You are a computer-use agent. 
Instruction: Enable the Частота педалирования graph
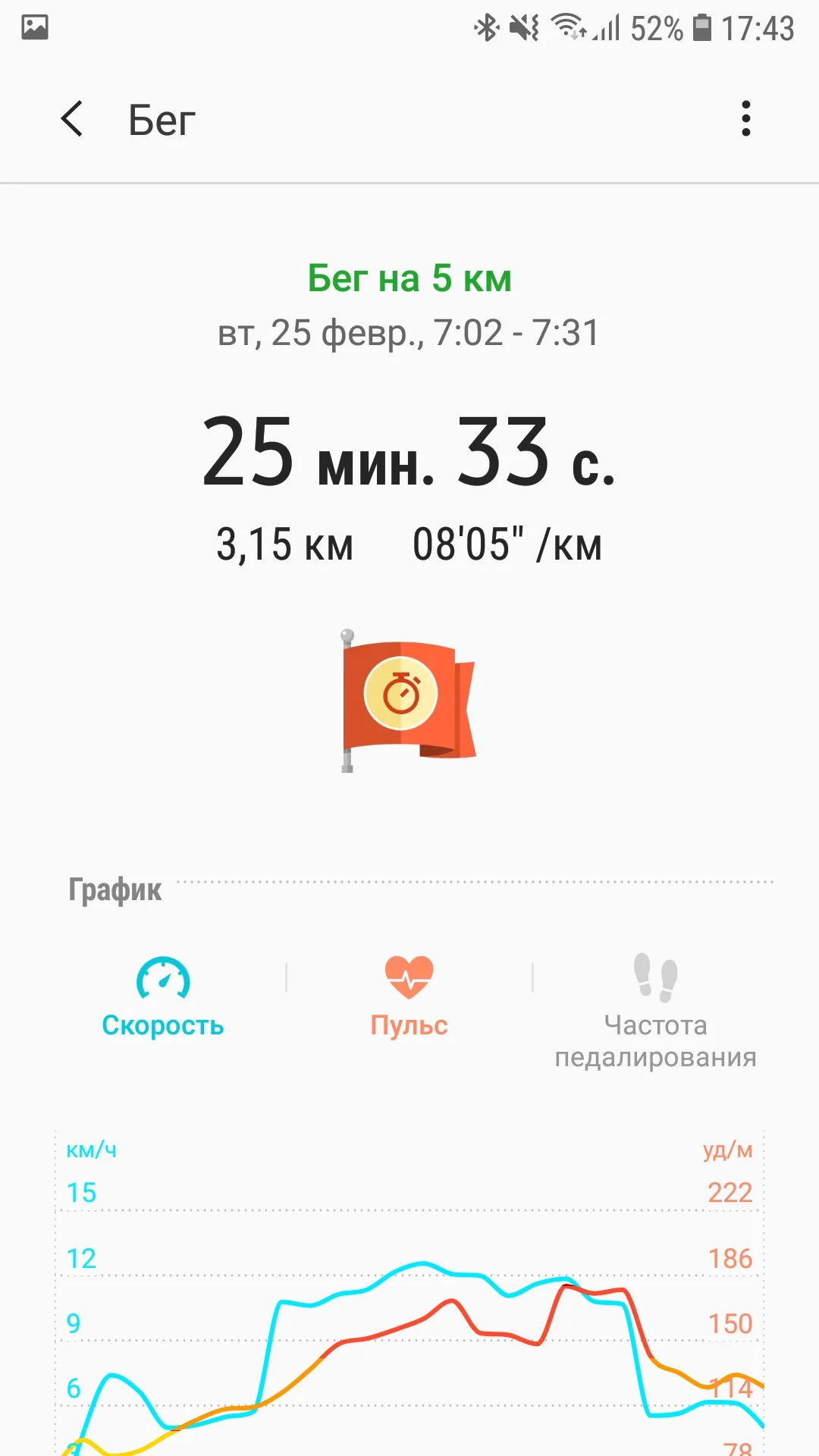click(655, 1009)
